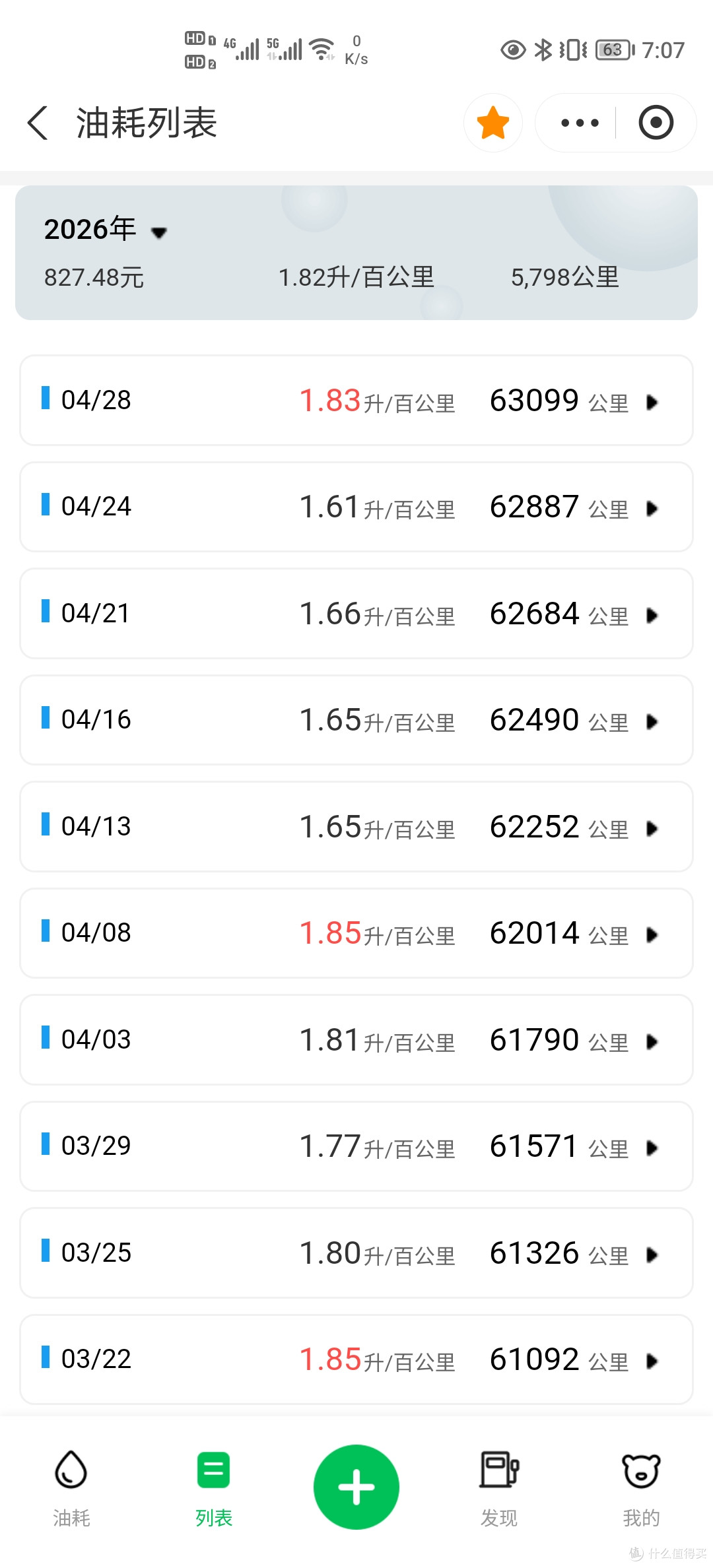The image size is (713, 1568).
Task: Open the 04/28 fuel record
Action: click(356, 401)
